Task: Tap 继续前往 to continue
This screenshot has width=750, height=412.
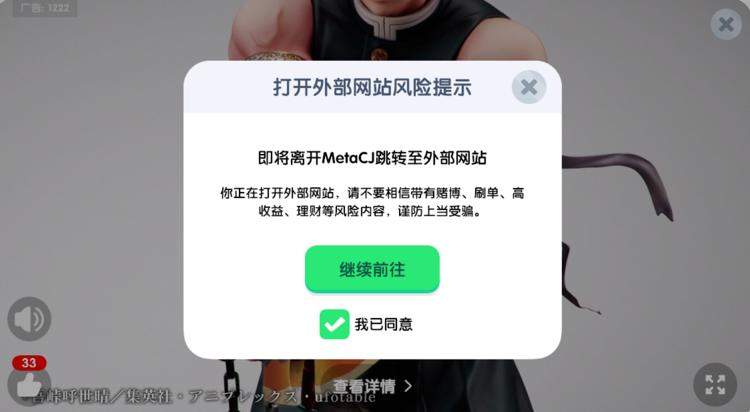Action: coord(372,269)
